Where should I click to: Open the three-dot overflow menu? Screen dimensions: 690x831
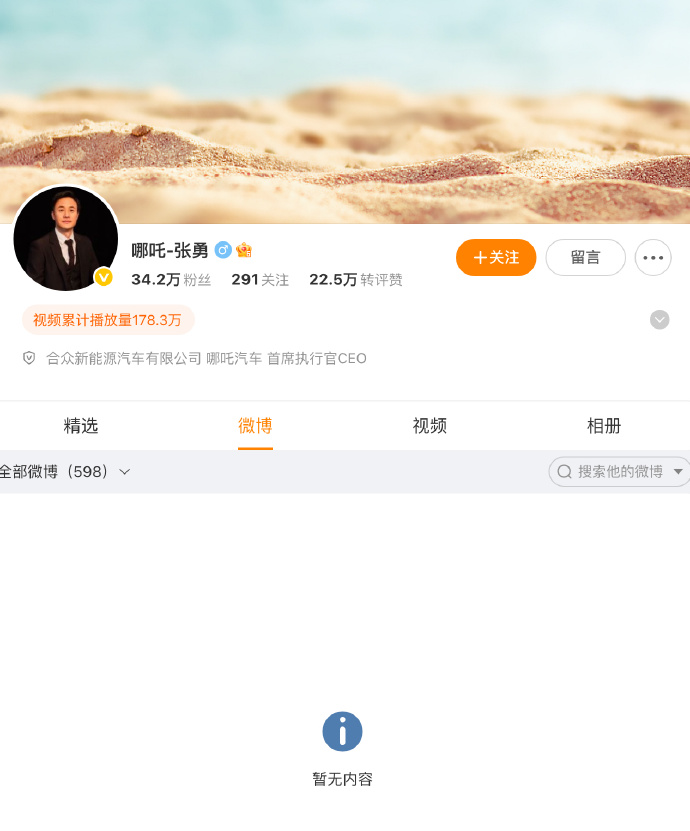[653, 257]
